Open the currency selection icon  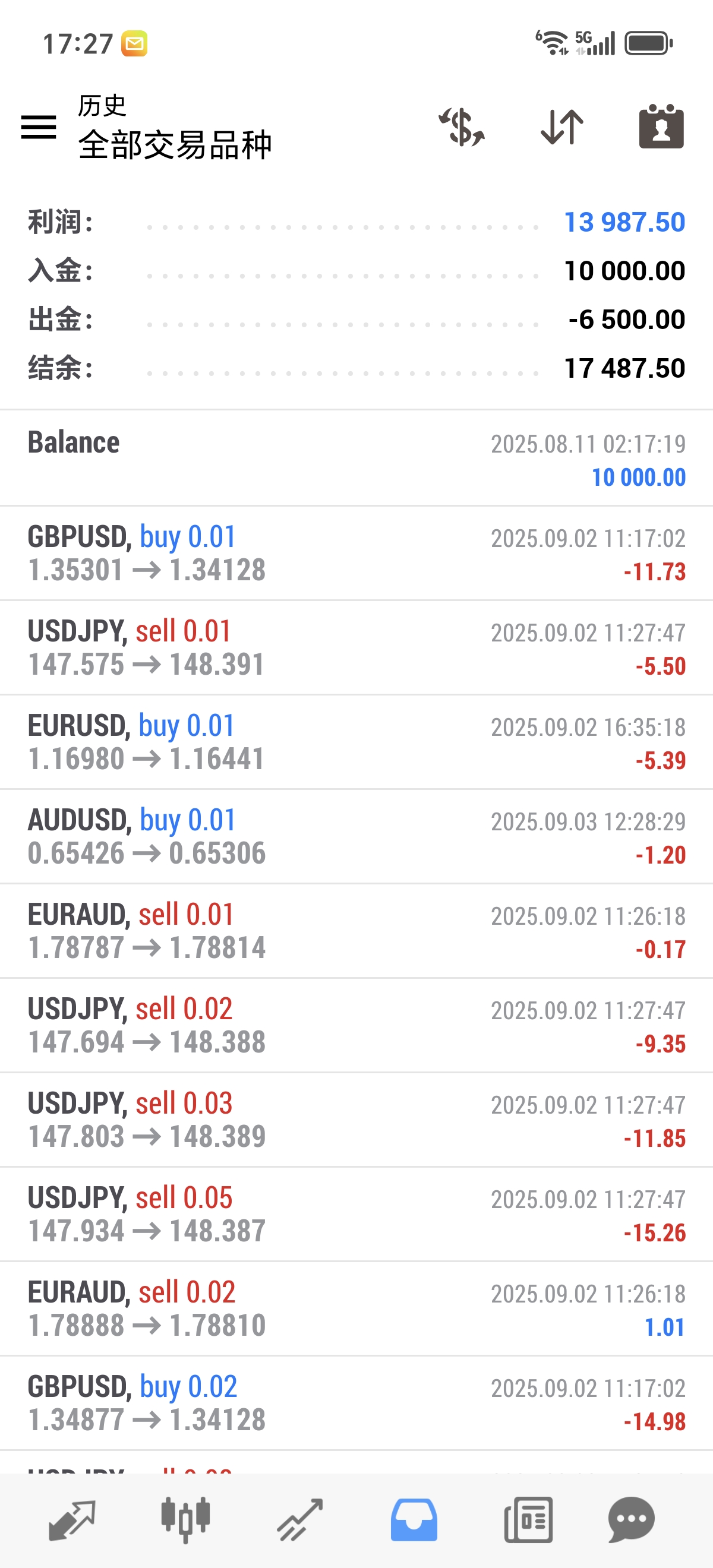click(x=460, y=128)
